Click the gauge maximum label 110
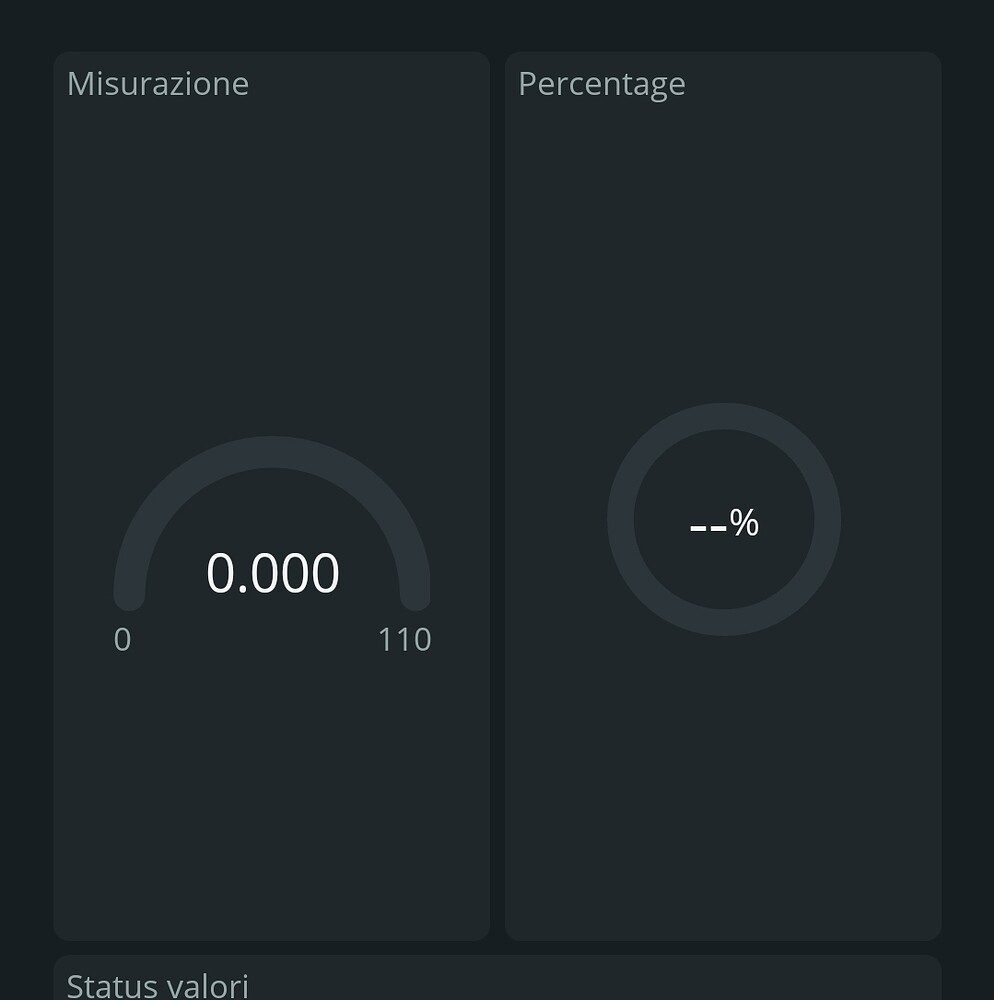This screenshot has height=1000, width=994. (404, 639)
